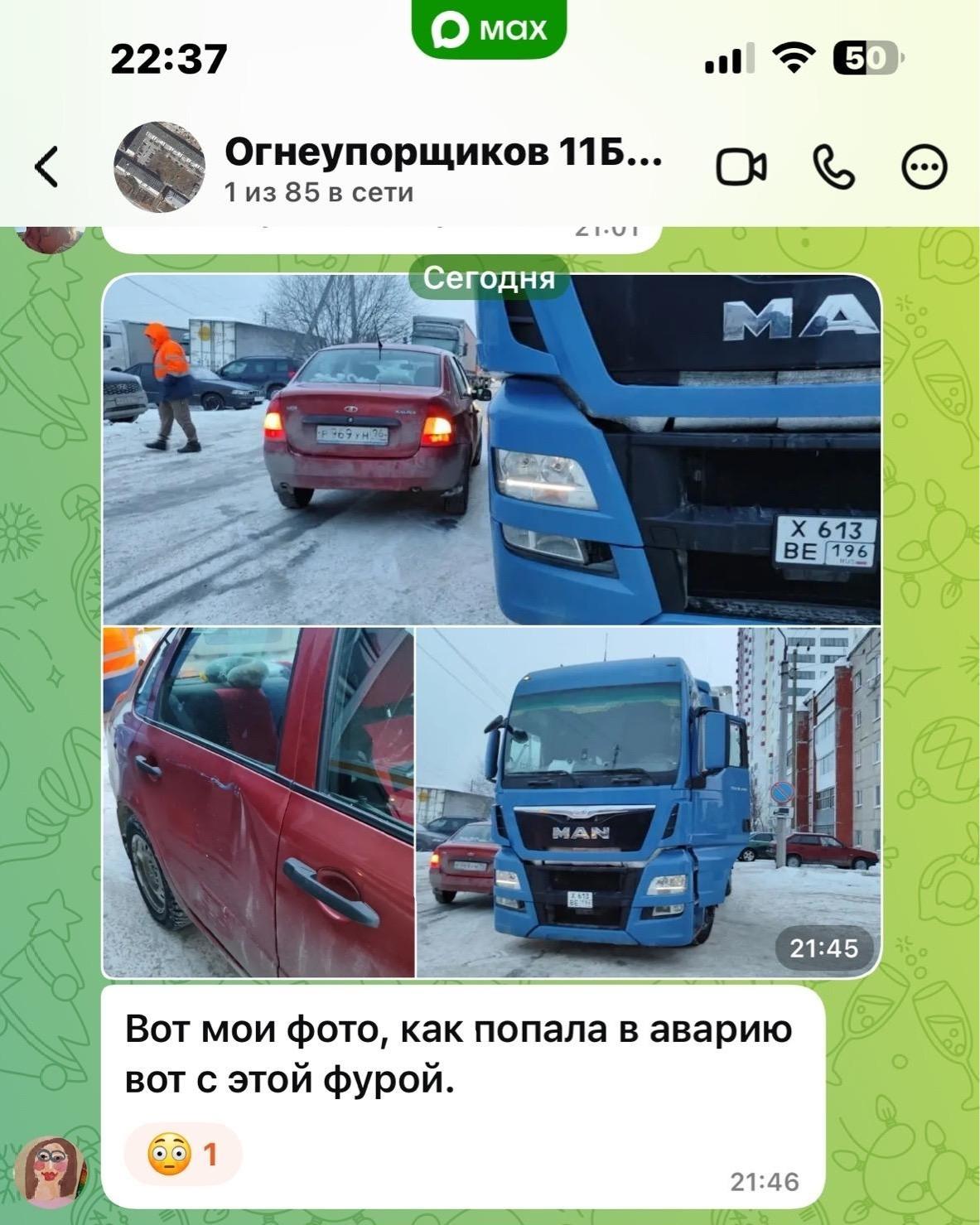The width and height of the screenshot is (980, 1225).
Task: Open Огнеупорщиков 11Б group info
Action: point(442,168)
